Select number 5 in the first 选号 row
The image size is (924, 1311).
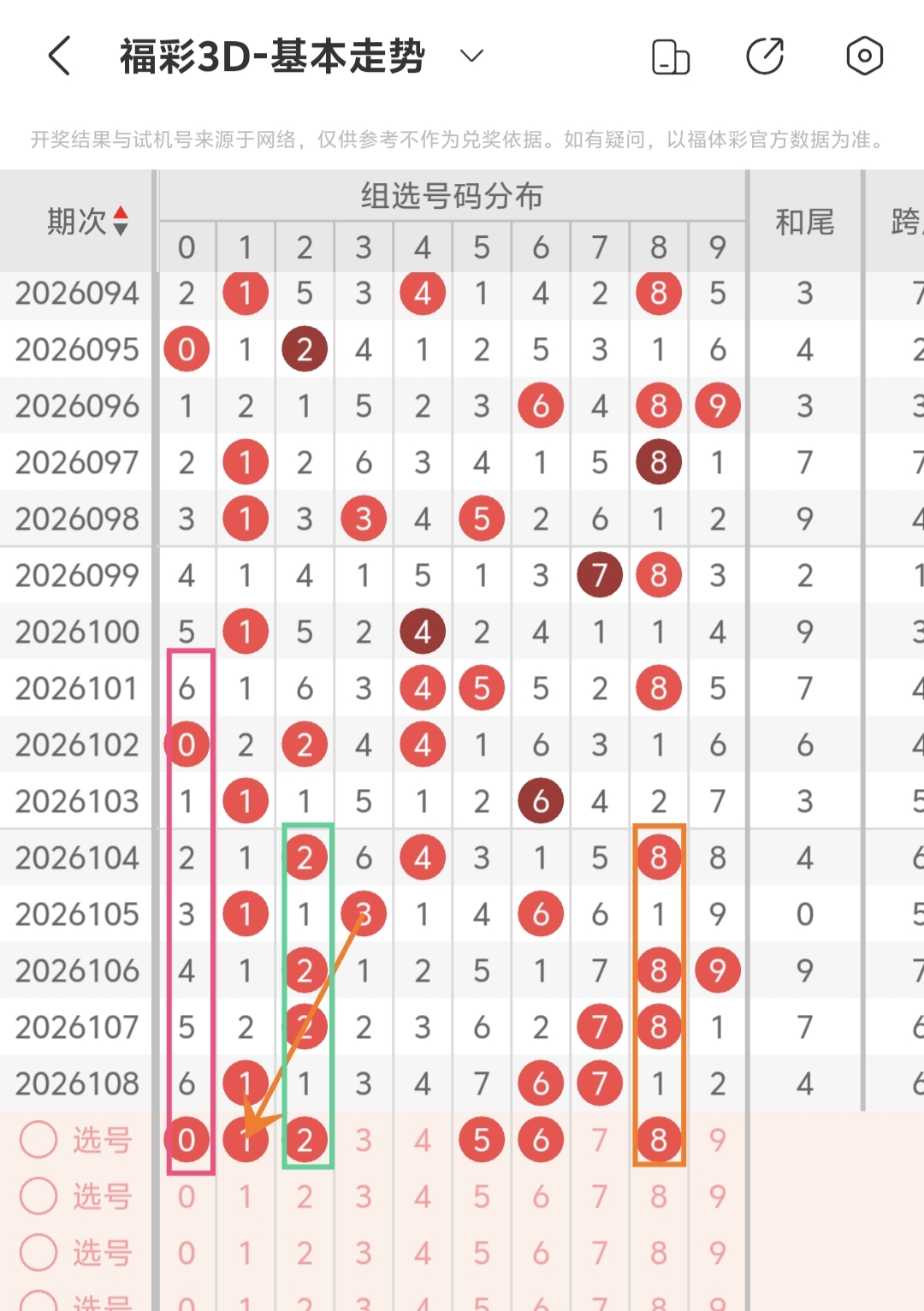(482, 1140)
